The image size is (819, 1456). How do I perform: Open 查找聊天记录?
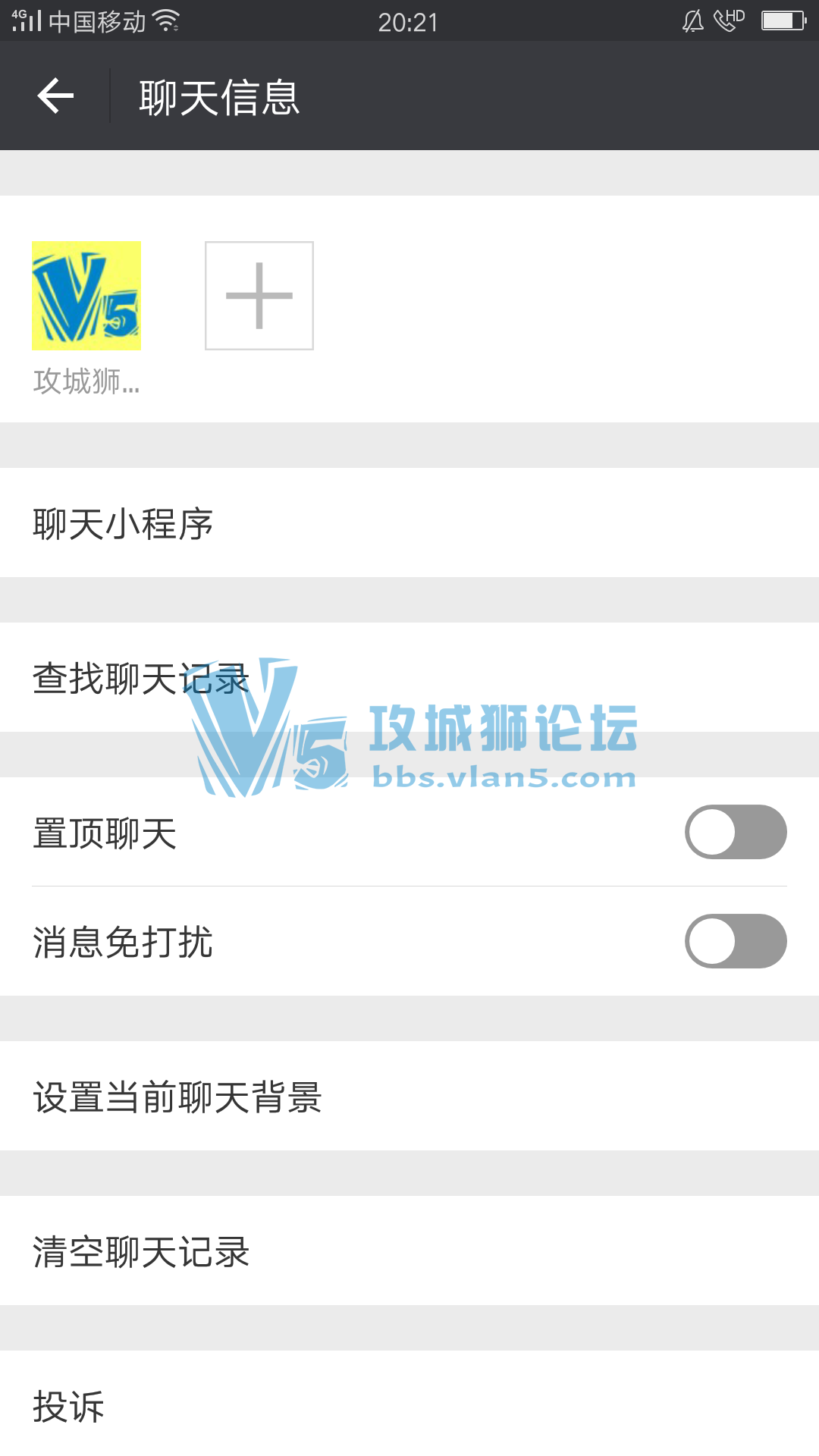(x=409, y=678)
